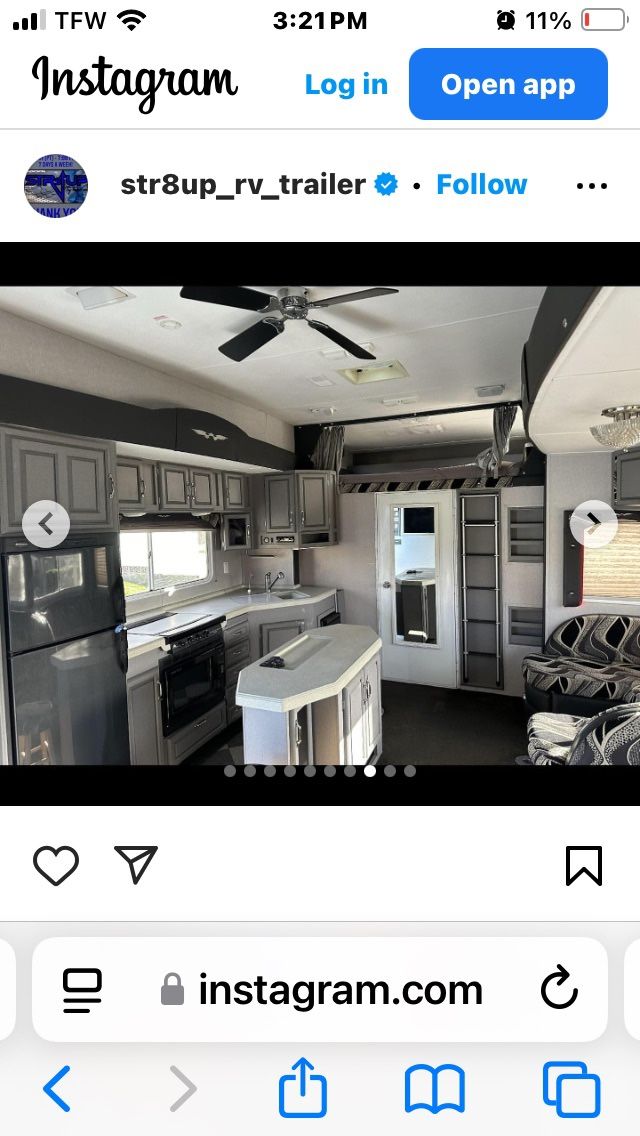This screenshot has height=1136, width=640.
Task: Like this post with the heart
Action: 56,865
